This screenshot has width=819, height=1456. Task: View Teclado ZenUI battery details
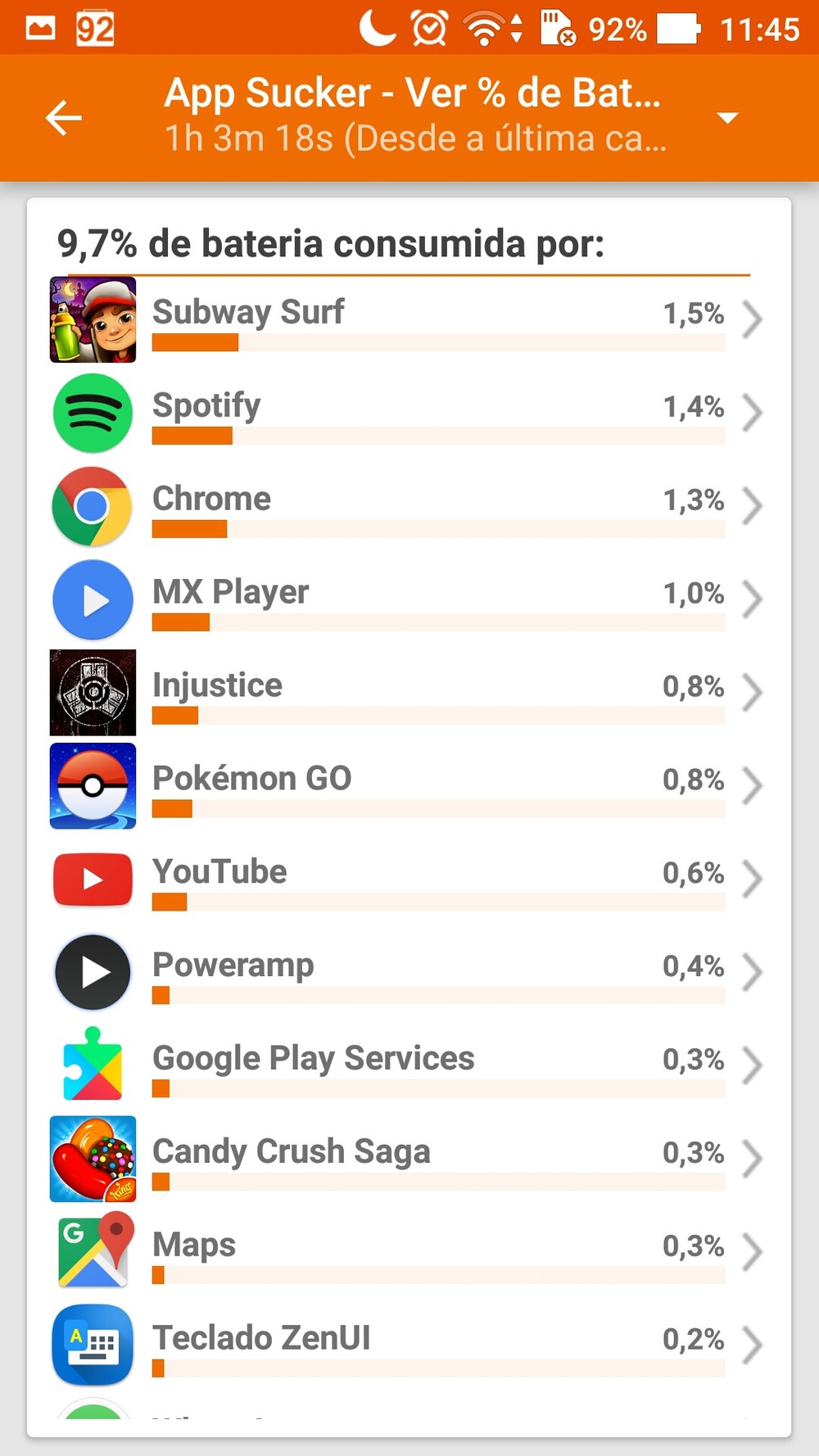(x=409, y=1346)
